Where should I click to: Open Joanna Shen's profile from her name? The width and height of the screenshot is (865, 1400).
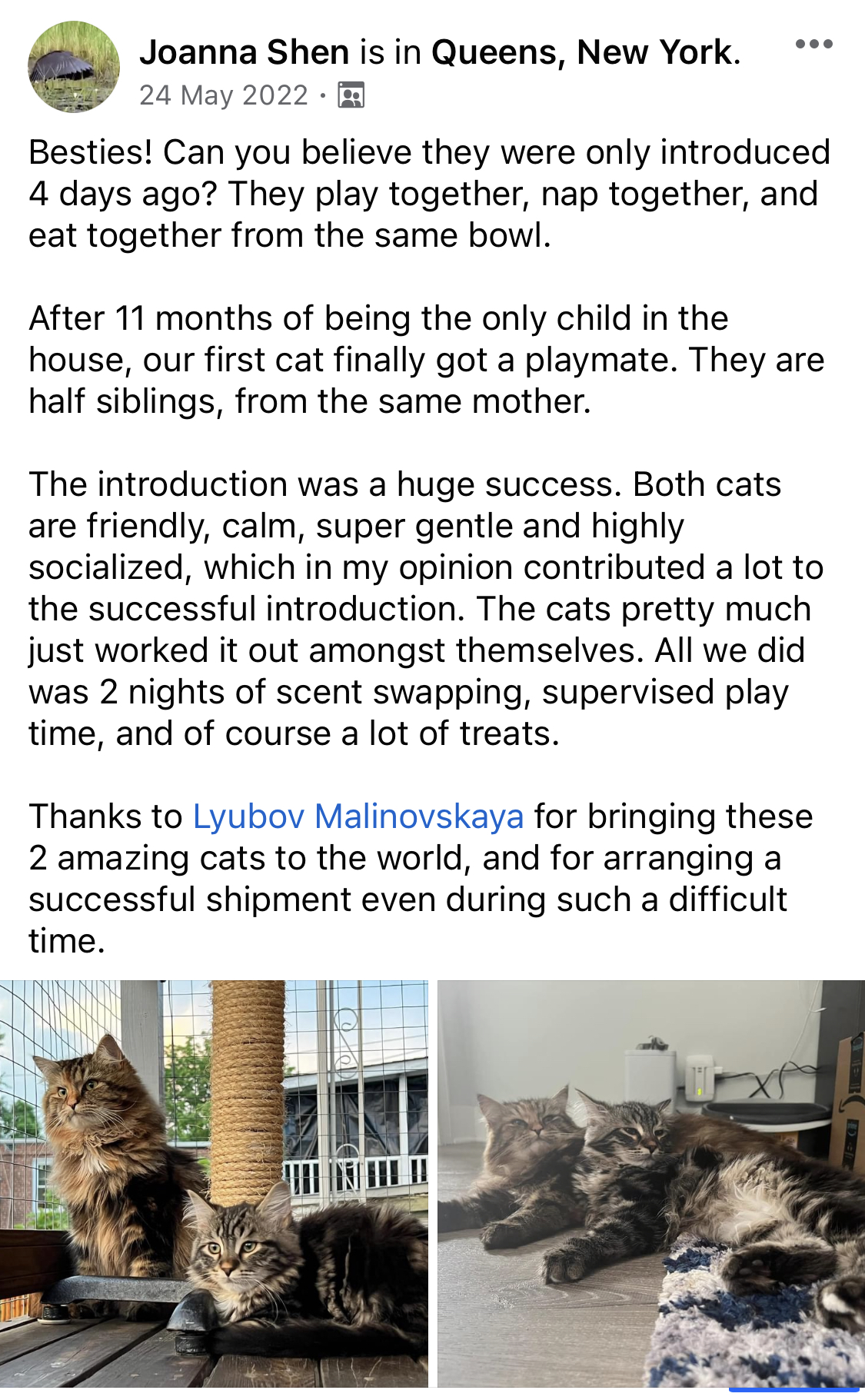(244, 52)
